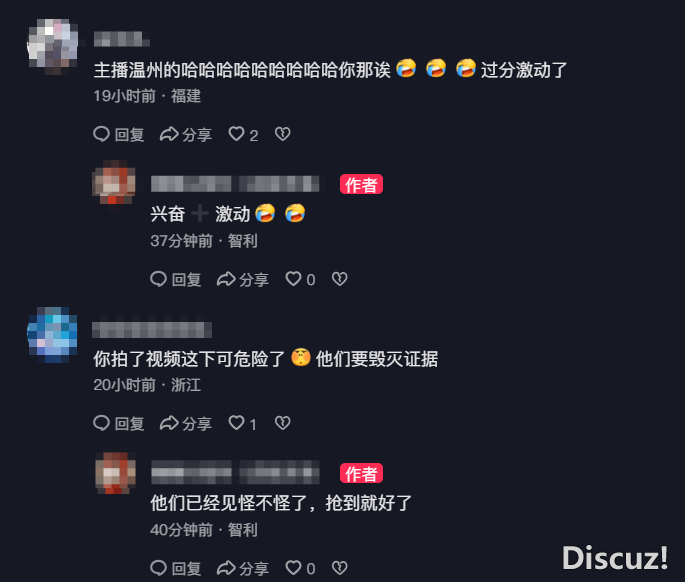This screenshot has width=685, height=582.
Task: Reply to the author's comment "兴奋➕激动"
Action: tap(176, 279)
